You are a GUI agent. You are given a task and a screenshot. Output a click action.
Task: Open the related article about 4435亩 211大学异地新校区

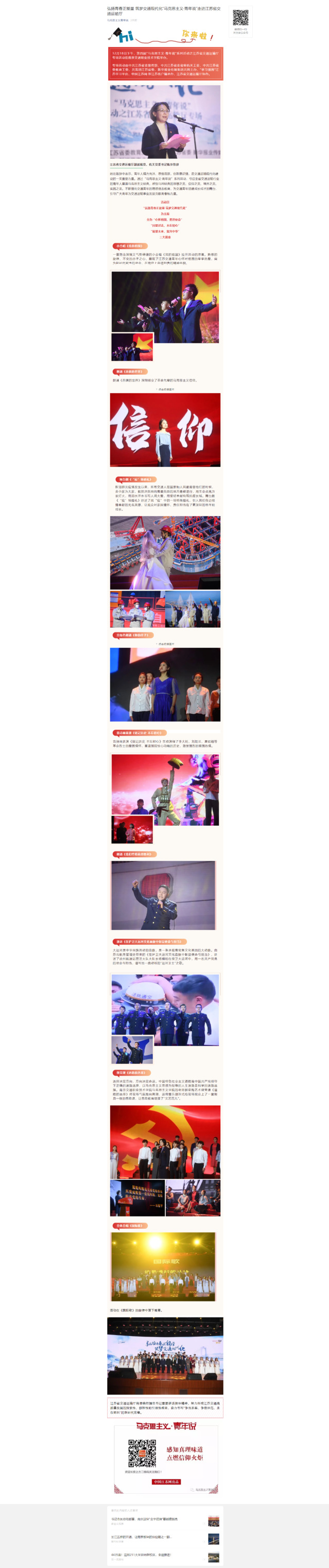click(x=141, y=1554)
